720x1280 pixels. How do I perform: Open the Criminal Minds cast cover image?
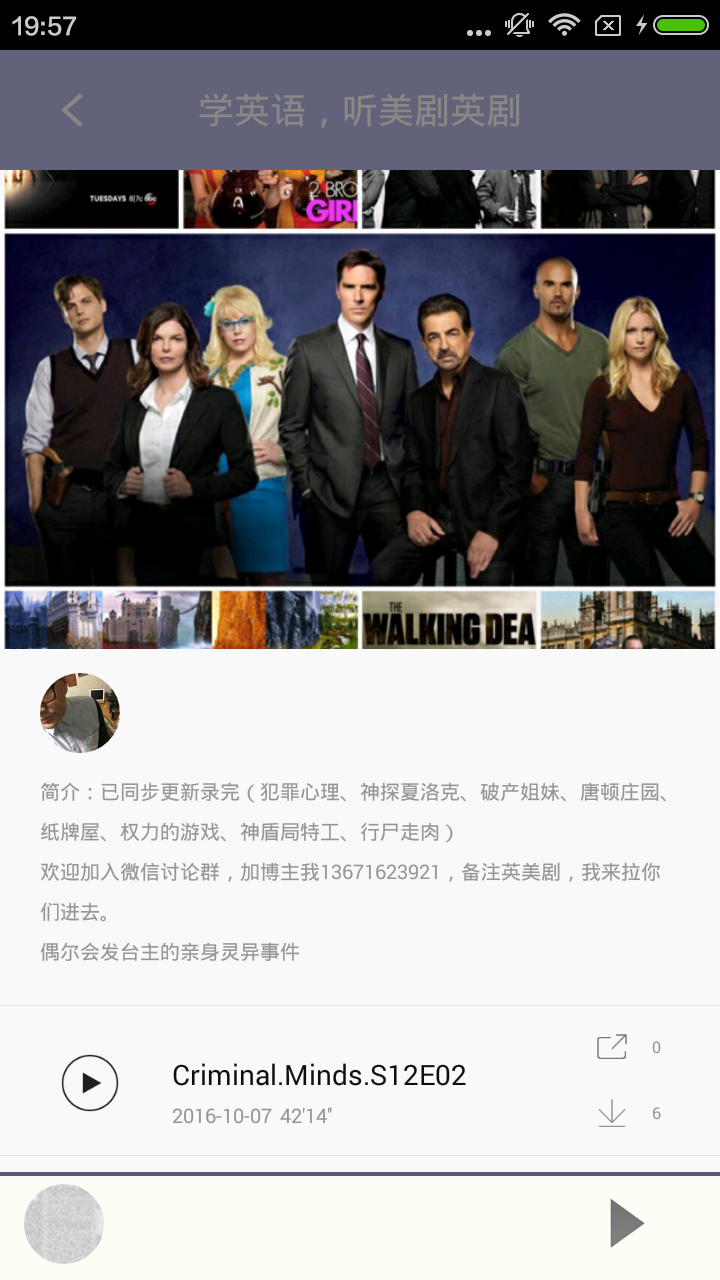pos(360,408)
